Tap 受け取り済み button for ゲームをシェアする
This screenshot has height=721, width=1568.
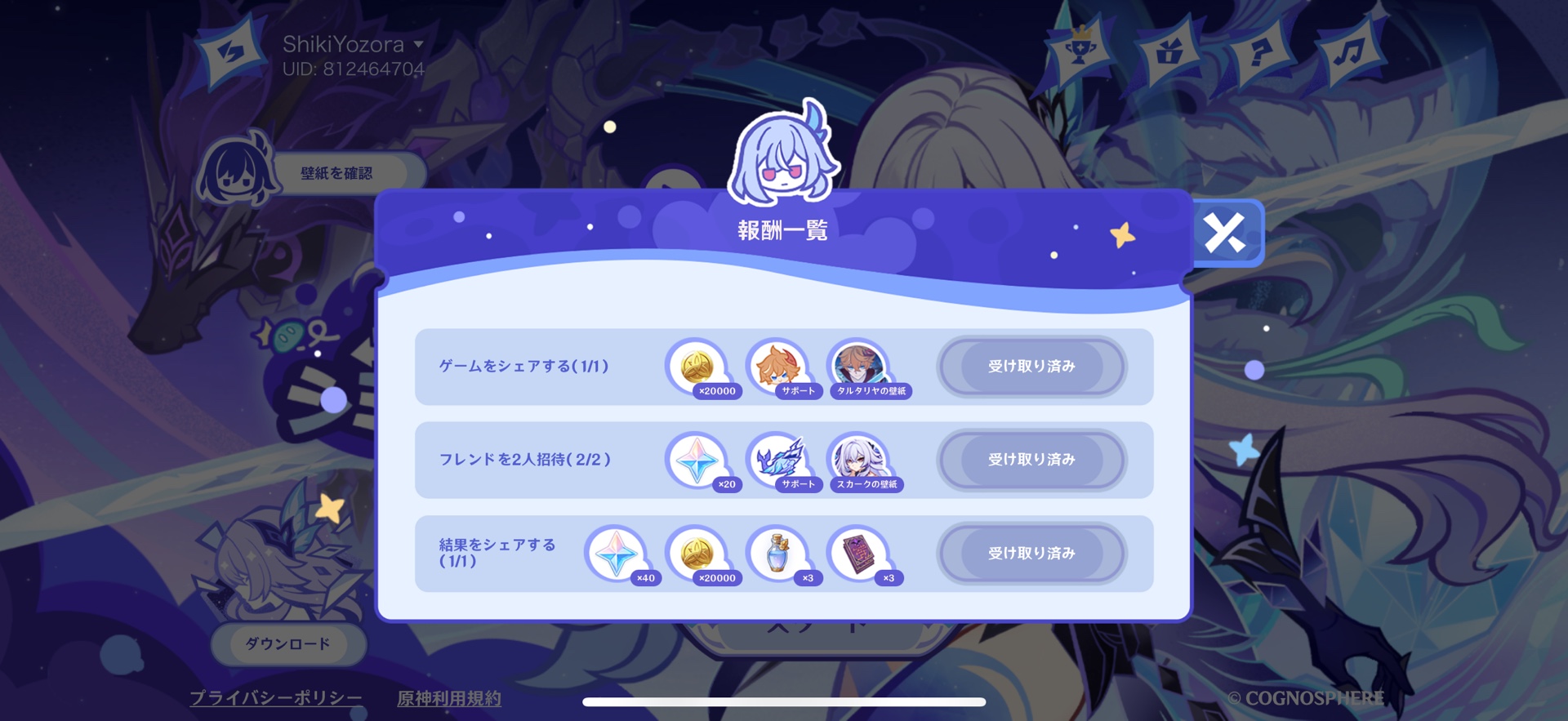(x=1031, y=367)
